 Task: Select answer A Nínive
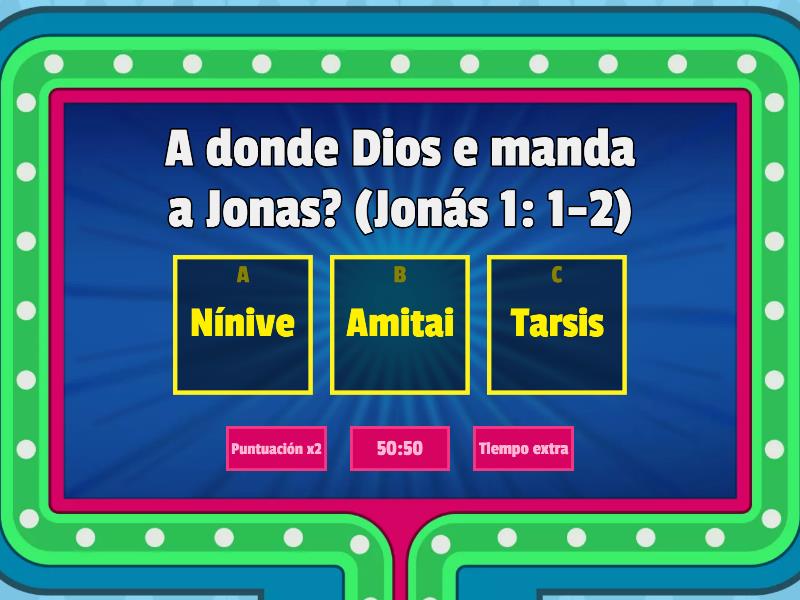point(243,324)
